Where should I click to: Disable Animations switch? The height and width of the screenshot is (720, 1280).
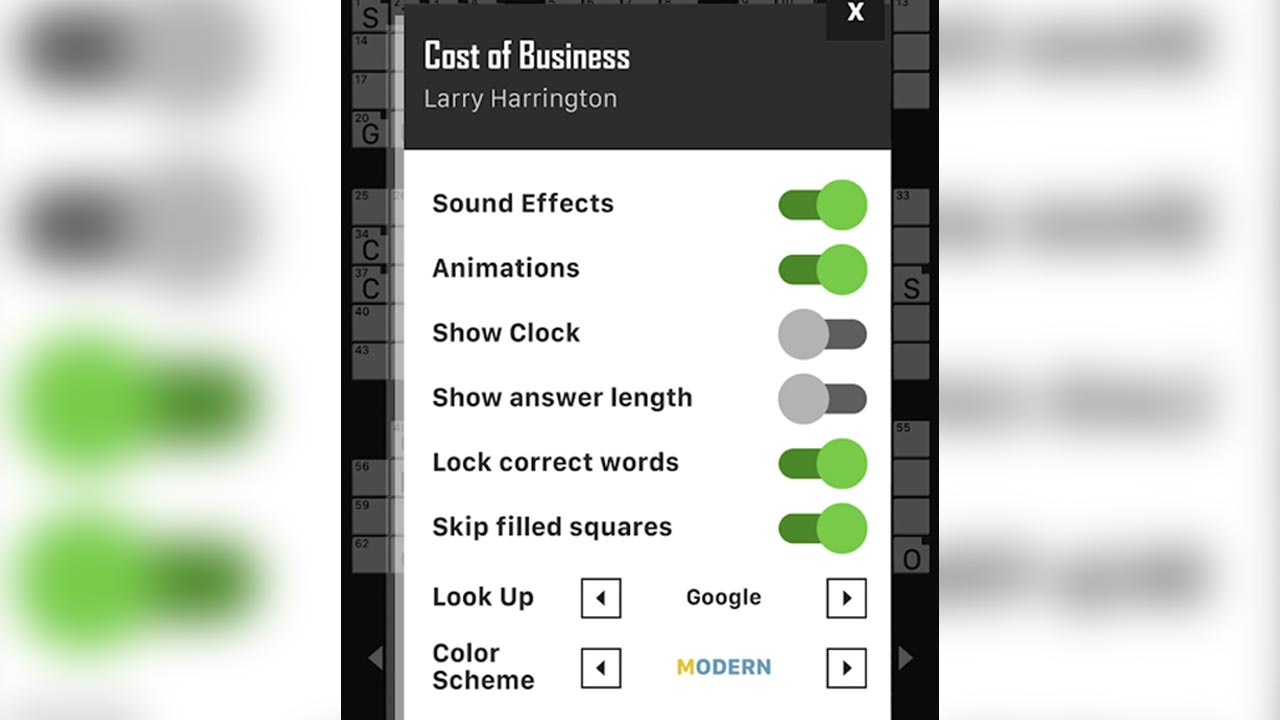[x=822, y=269]
